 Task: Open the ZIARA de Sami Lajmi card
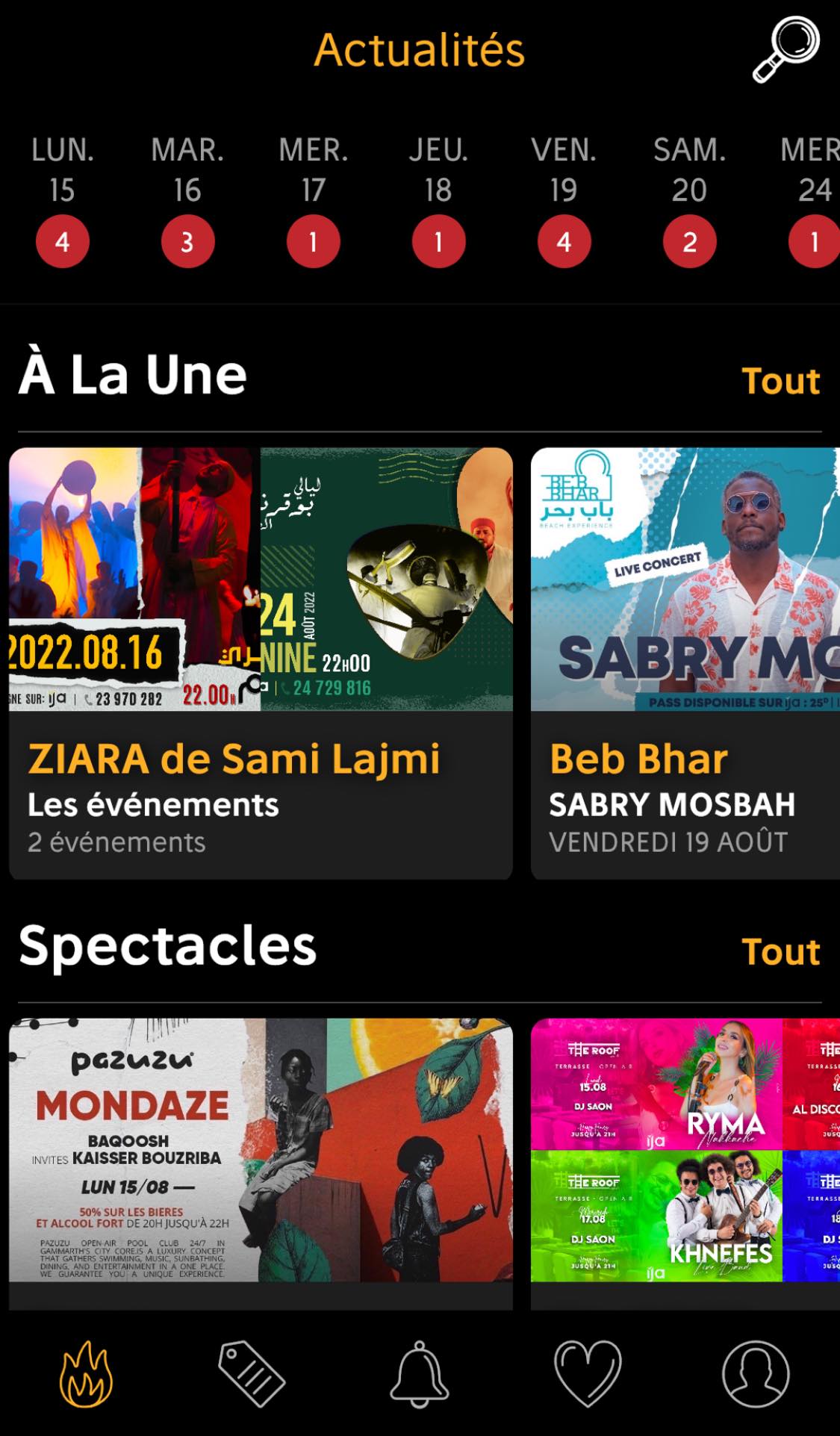(x=261, y=663)
